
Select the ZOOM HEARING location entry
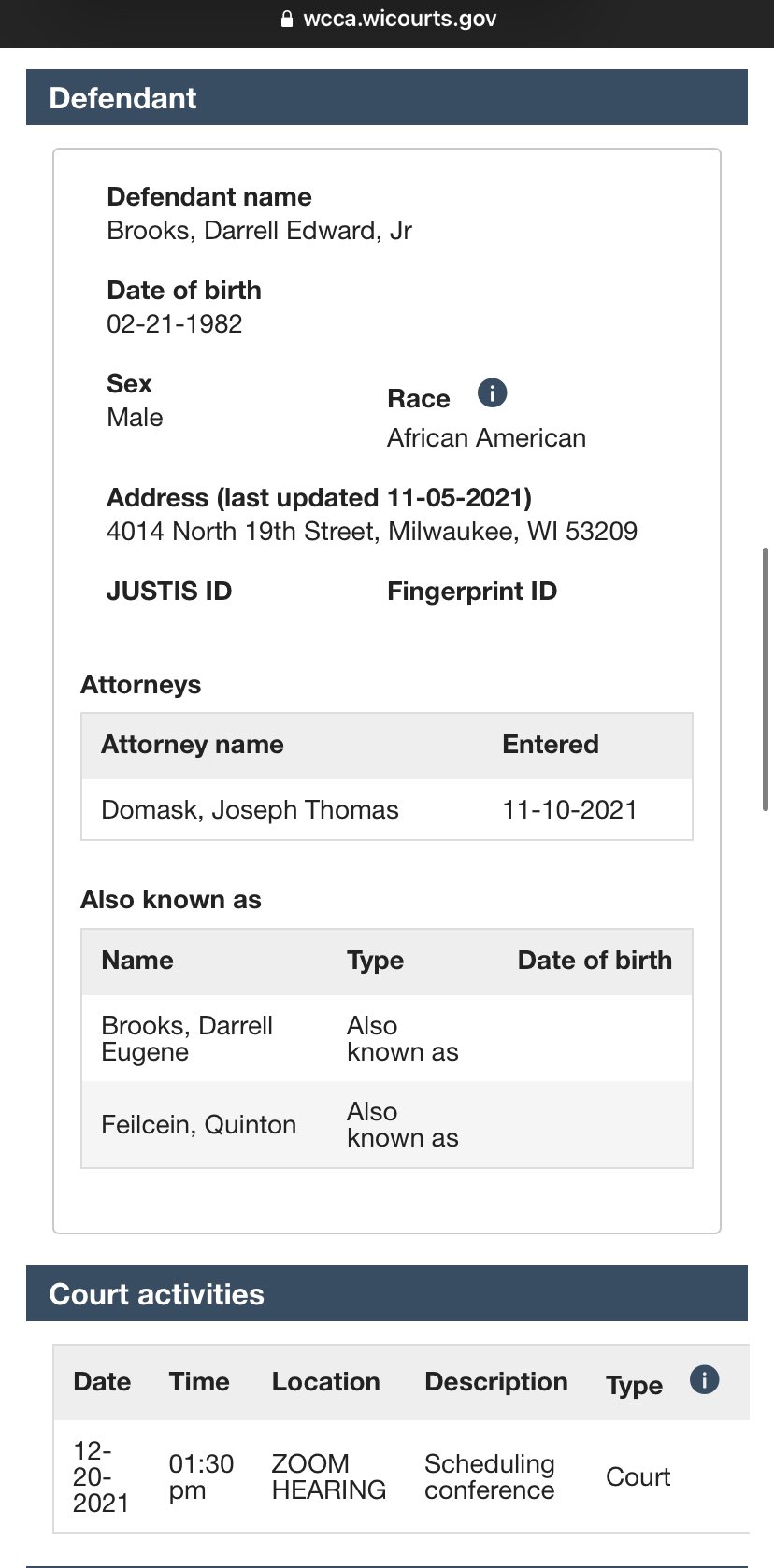point(328,1476)
